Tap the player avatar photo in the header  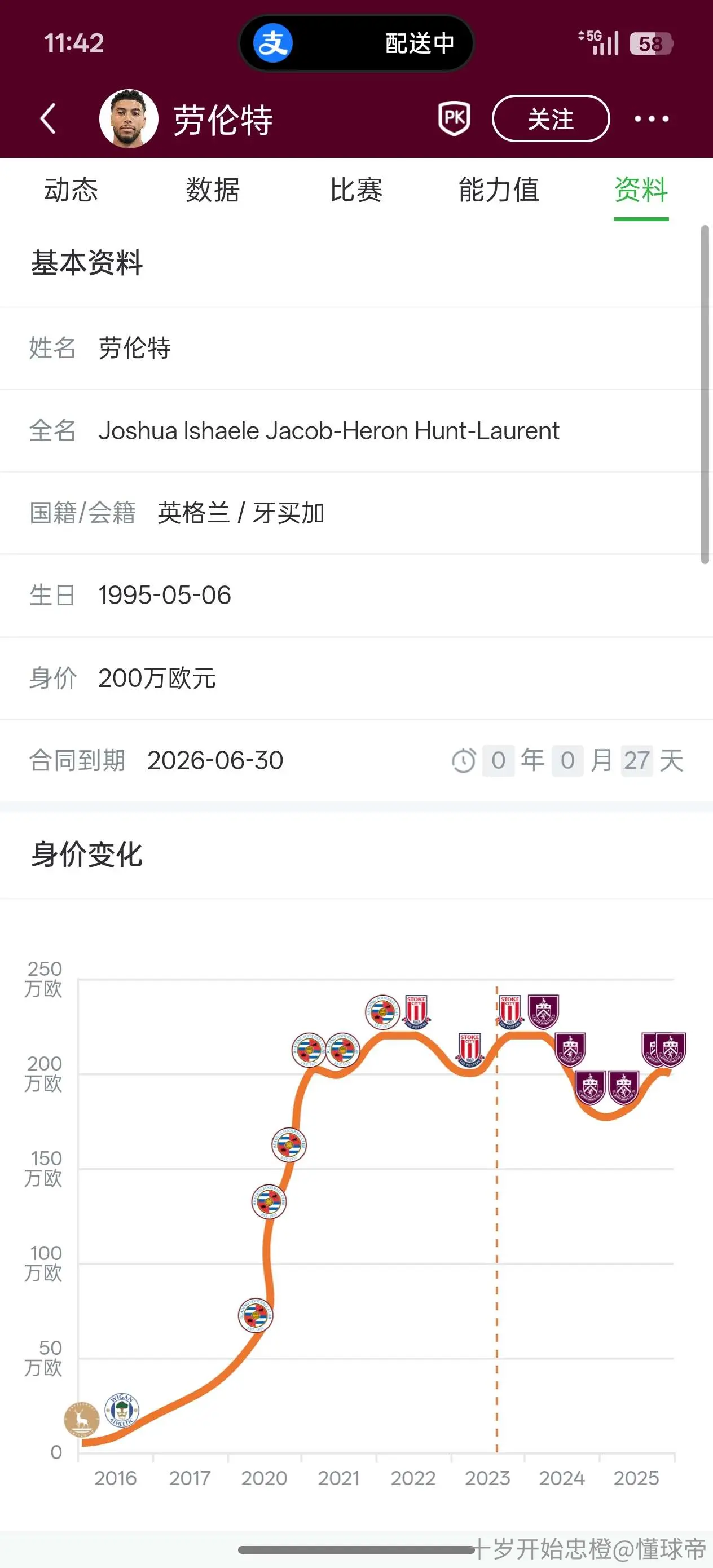tap(129, 118)
